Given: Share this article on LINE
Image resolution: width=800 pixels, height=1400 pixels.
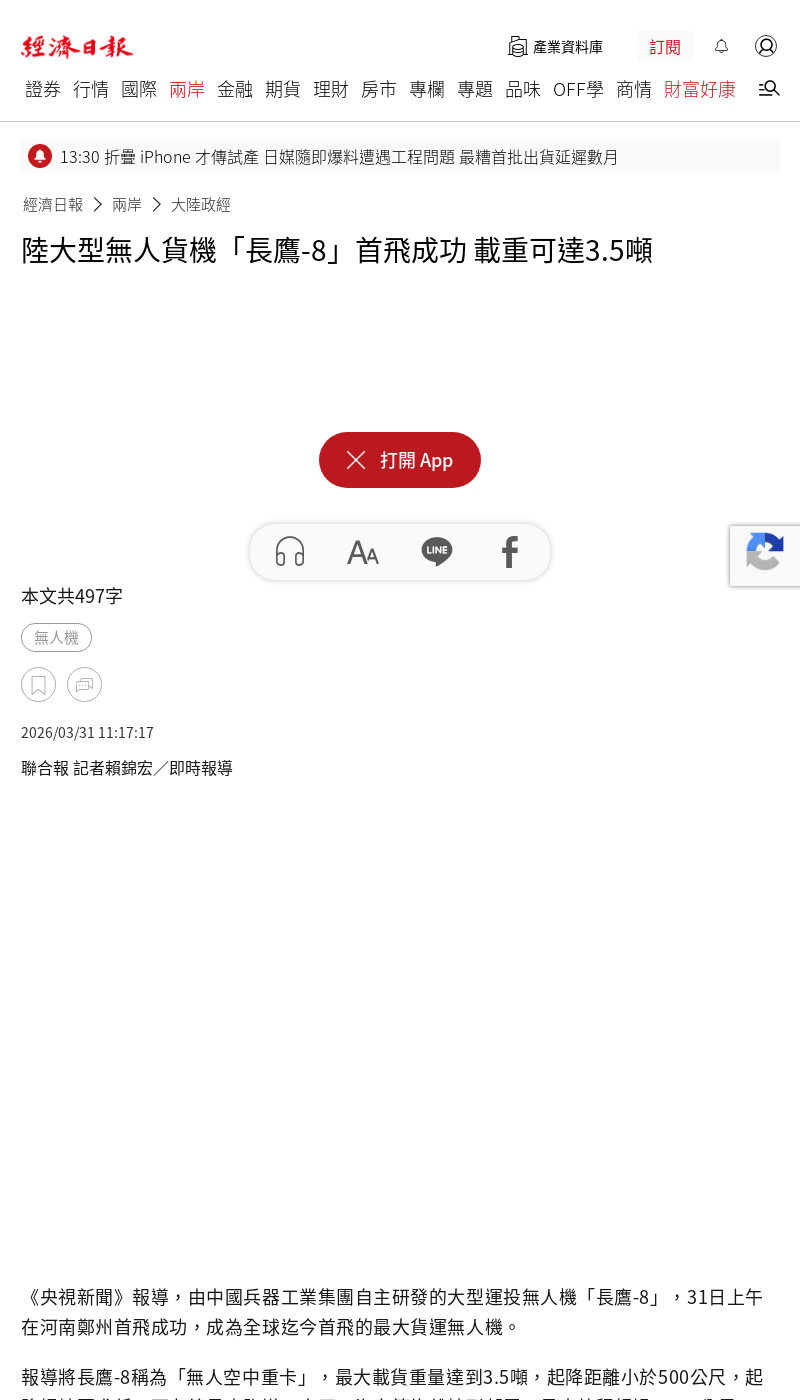Looking at the screenshot, I should [437, 552].
